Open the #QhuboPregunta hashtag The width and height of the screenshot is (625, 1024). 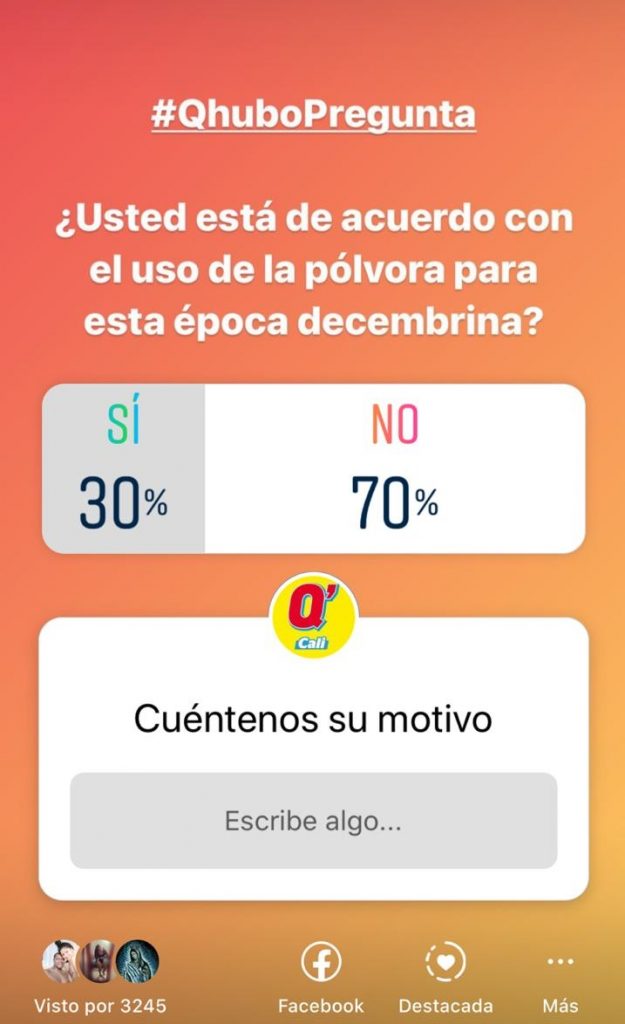coord(313,115)
